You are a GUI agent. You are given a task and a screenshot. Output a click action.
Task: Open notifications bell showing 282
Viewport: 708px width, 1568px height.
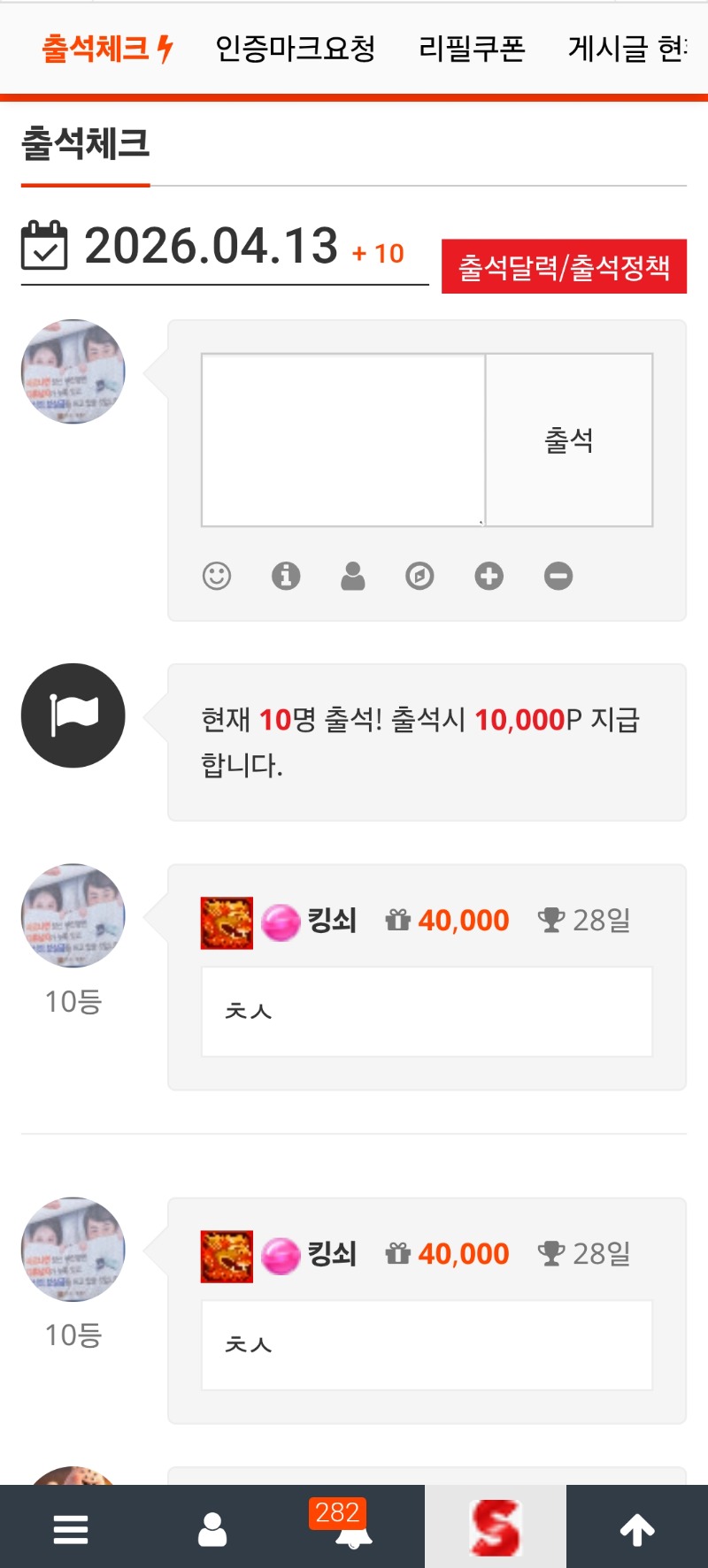(x=353, y=1528)
